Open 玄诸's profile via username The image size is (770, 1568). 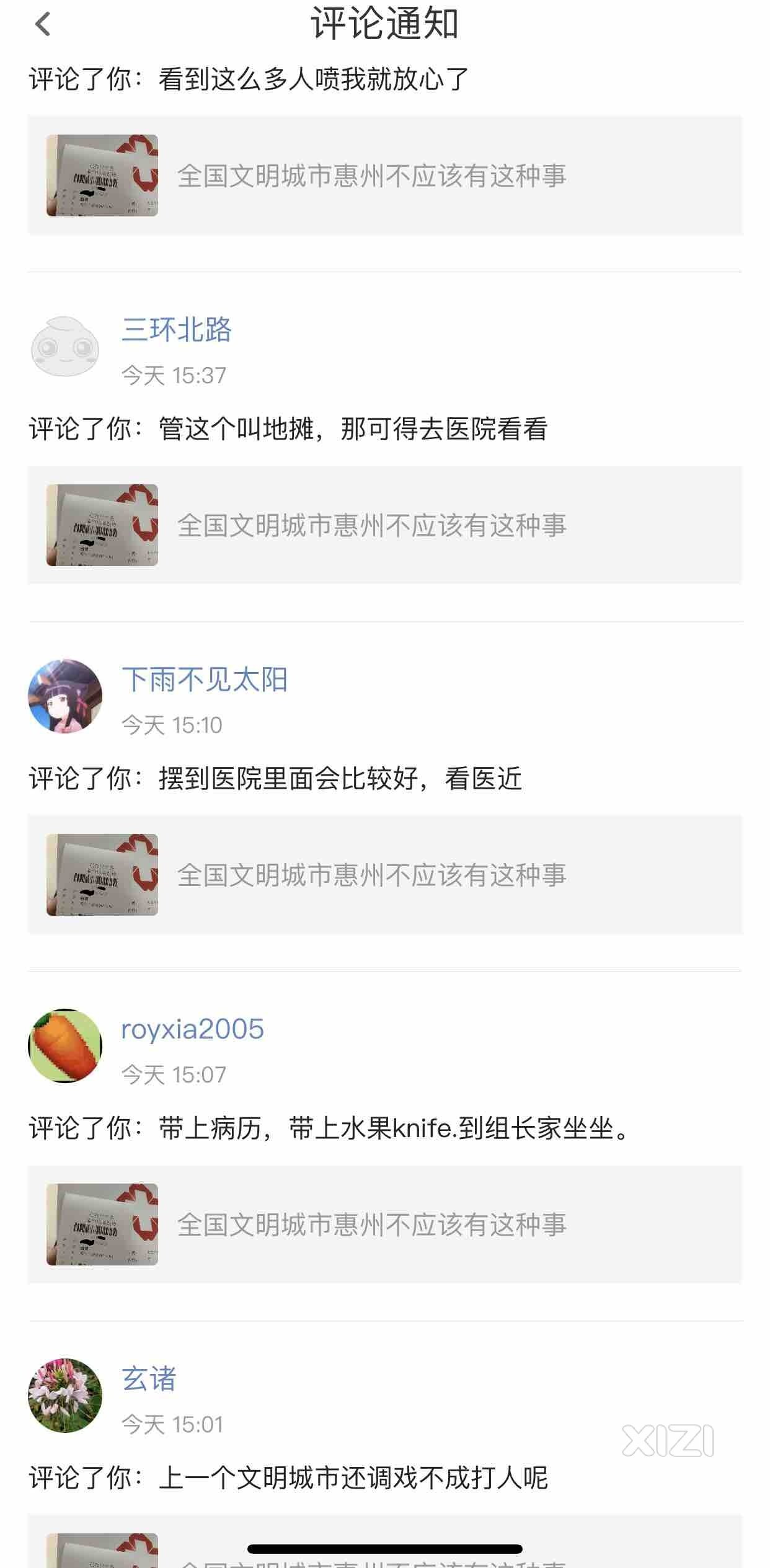(149, 1379)
